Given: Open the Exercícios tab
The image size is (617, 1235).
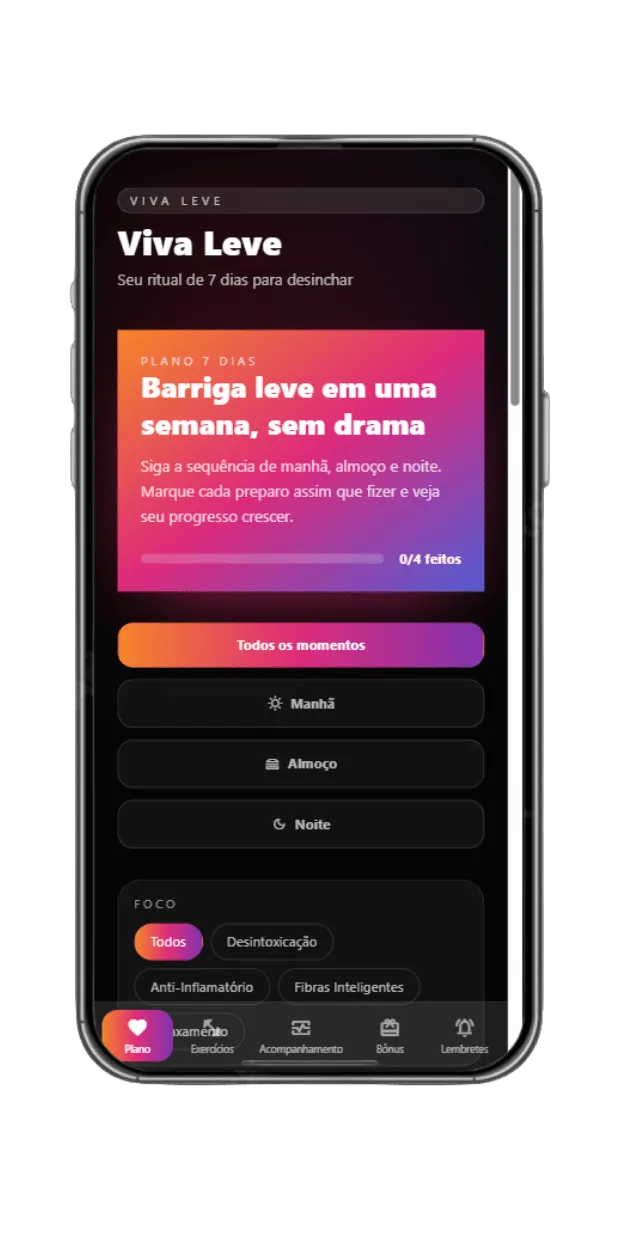Looking at the screenshot, I should tap(212, 1036).
